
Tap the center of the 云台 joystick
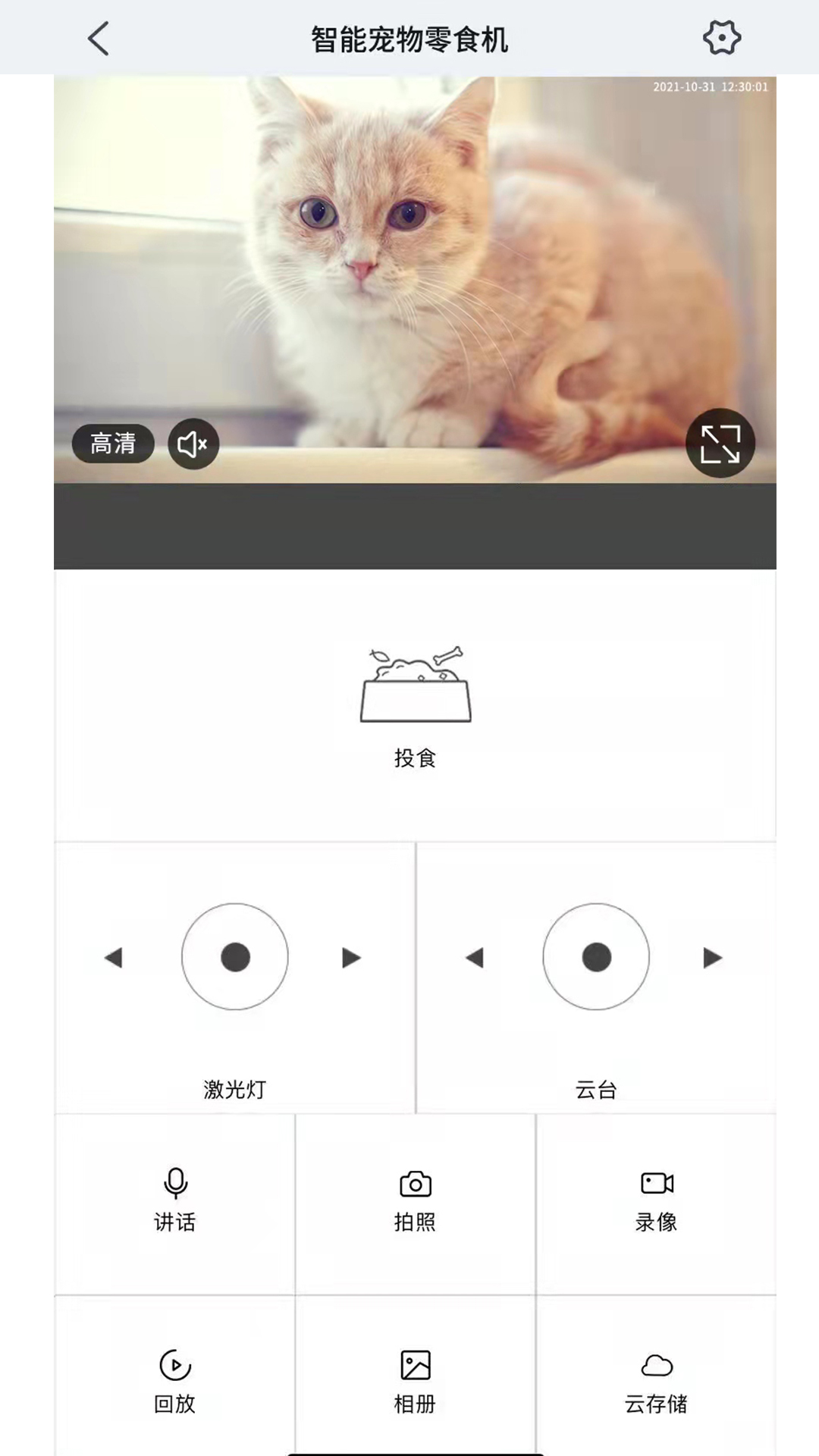(597, 958)
